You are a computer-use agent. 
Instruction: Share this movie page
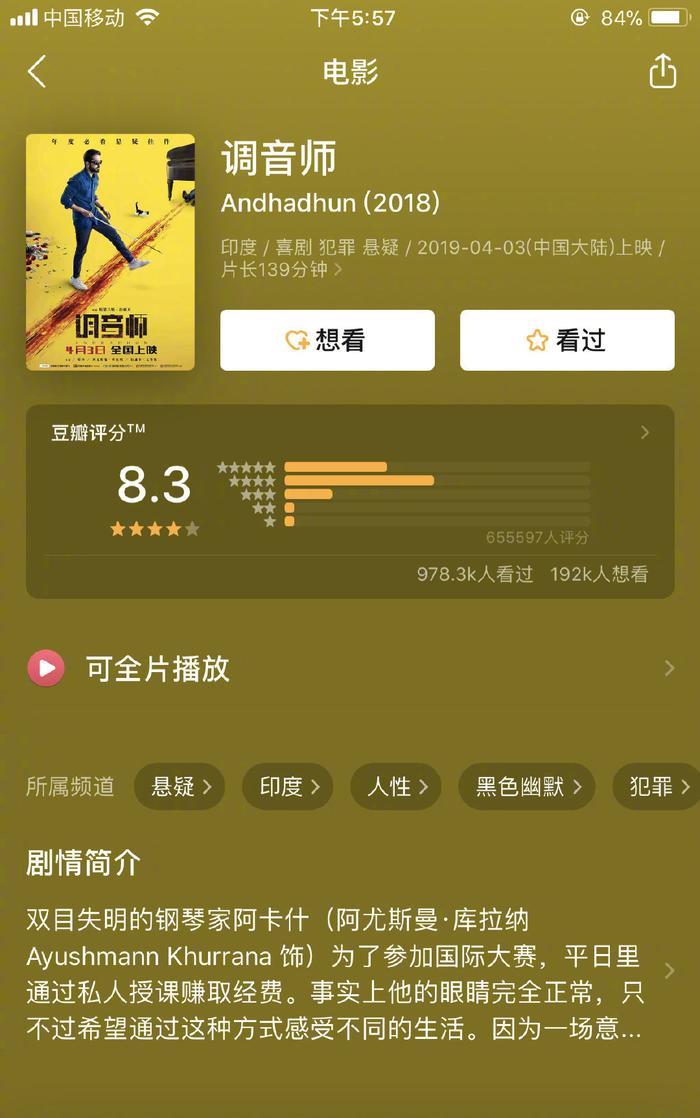(x=662, y=72)
